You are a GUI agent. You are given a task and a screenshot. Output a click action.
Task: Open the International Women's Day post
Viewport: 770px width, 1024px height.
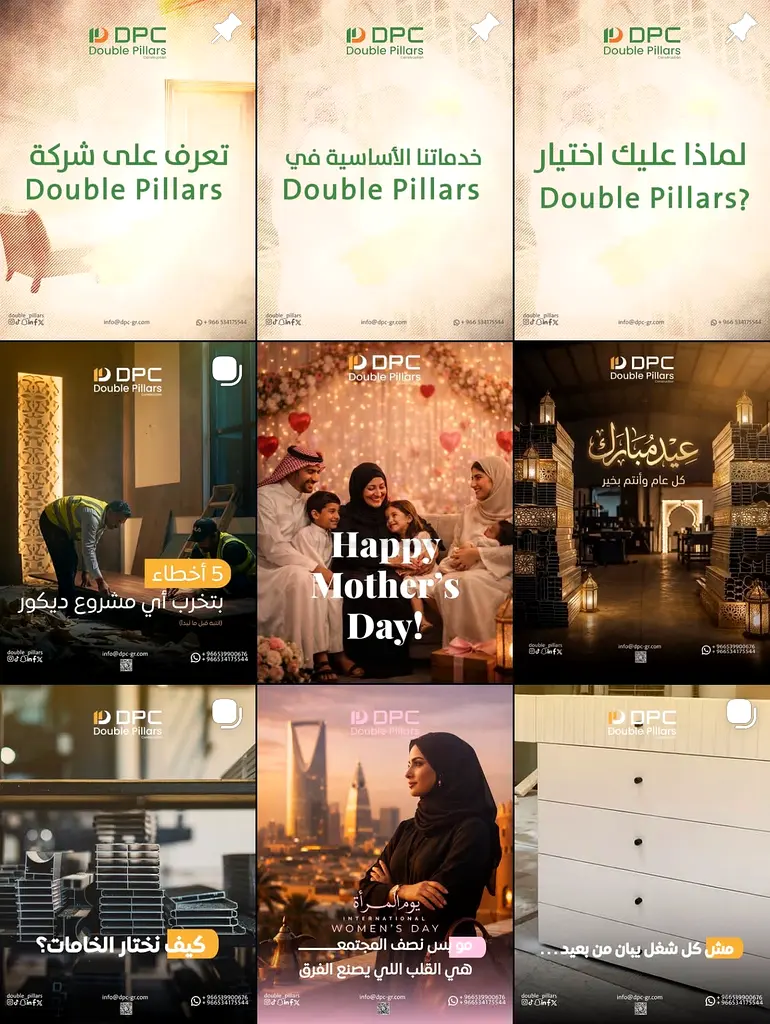click(x=384, y=854)
